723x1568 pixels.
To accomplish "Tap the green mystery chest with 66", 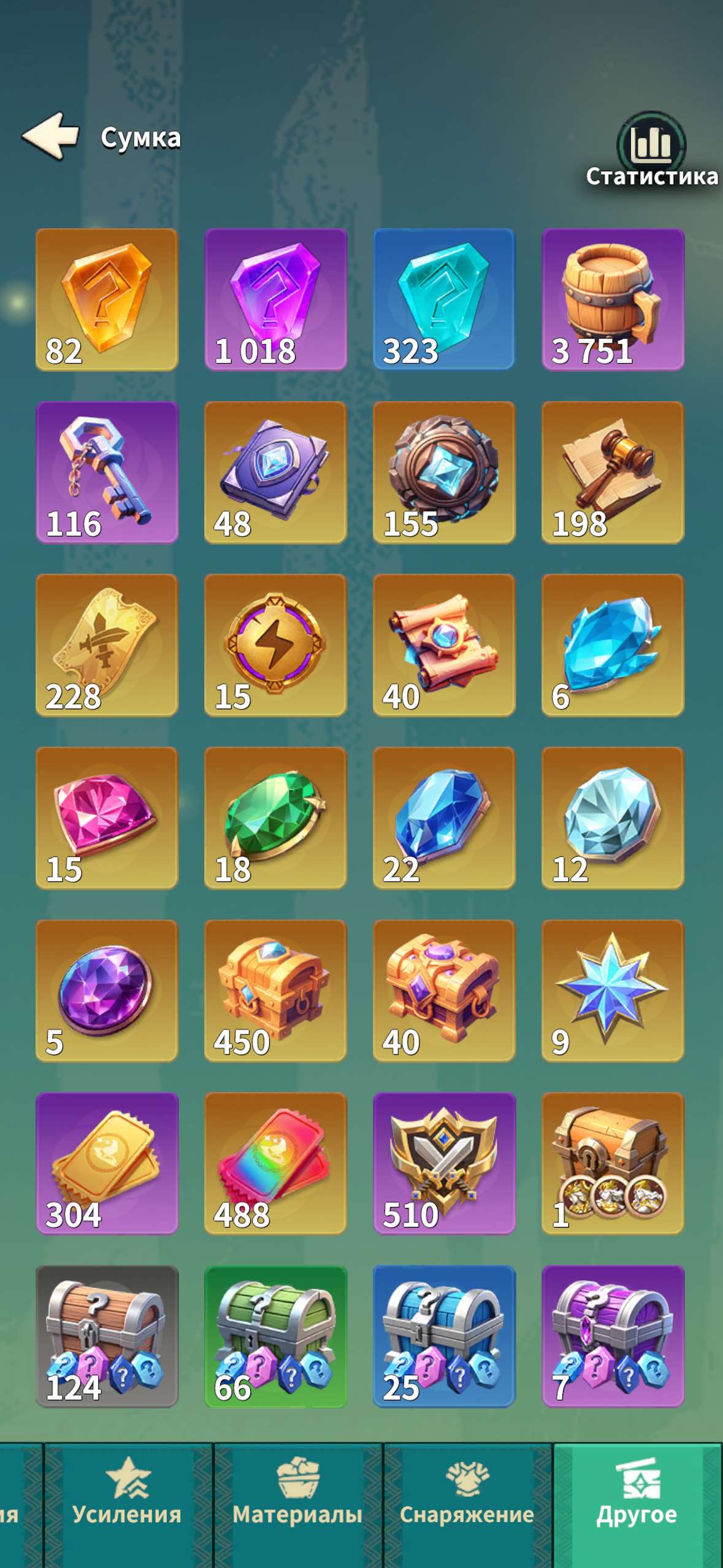I will pyautogui.click(x=275, y=1337).
